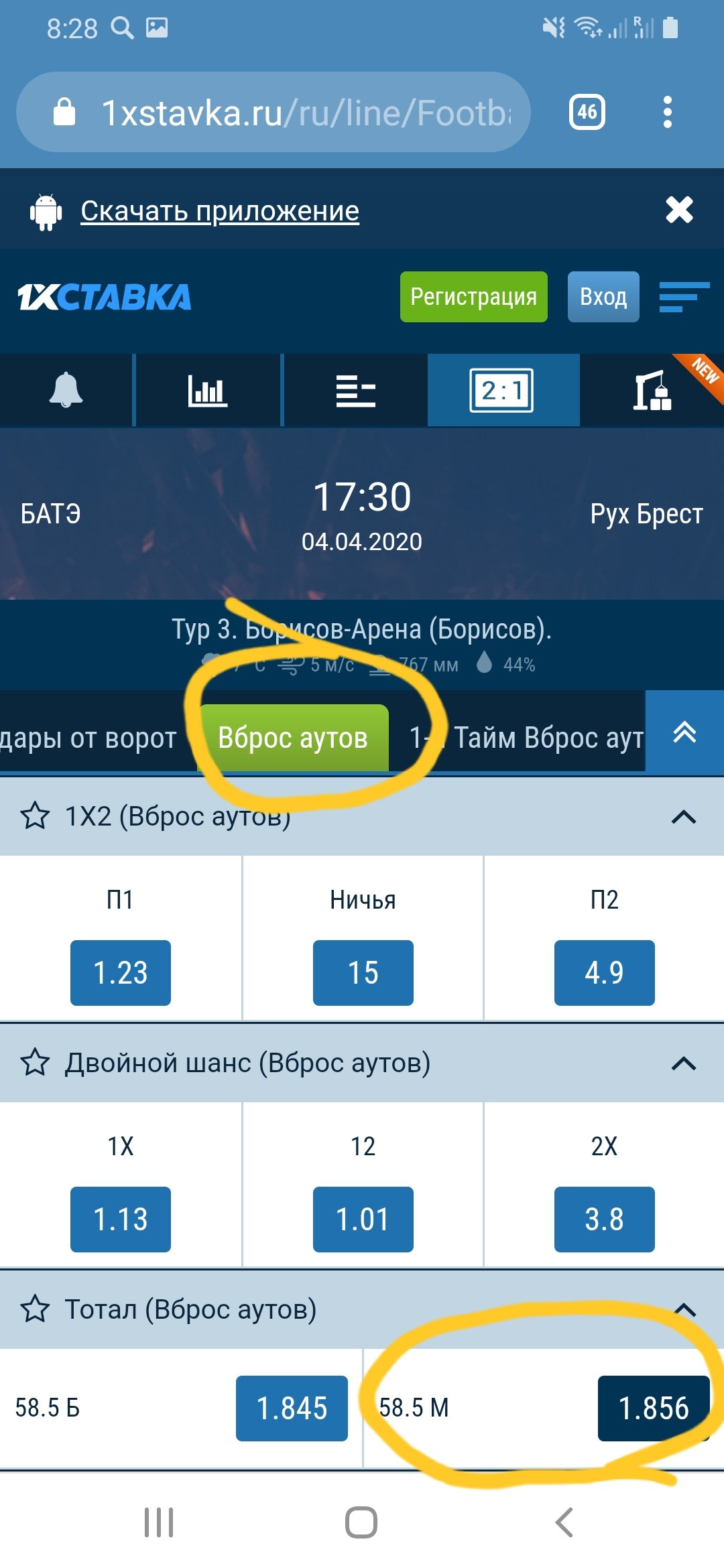This screenshot has width=724, height=1568.
Task: Open the browser overflow menu
Action: (667, 113)
